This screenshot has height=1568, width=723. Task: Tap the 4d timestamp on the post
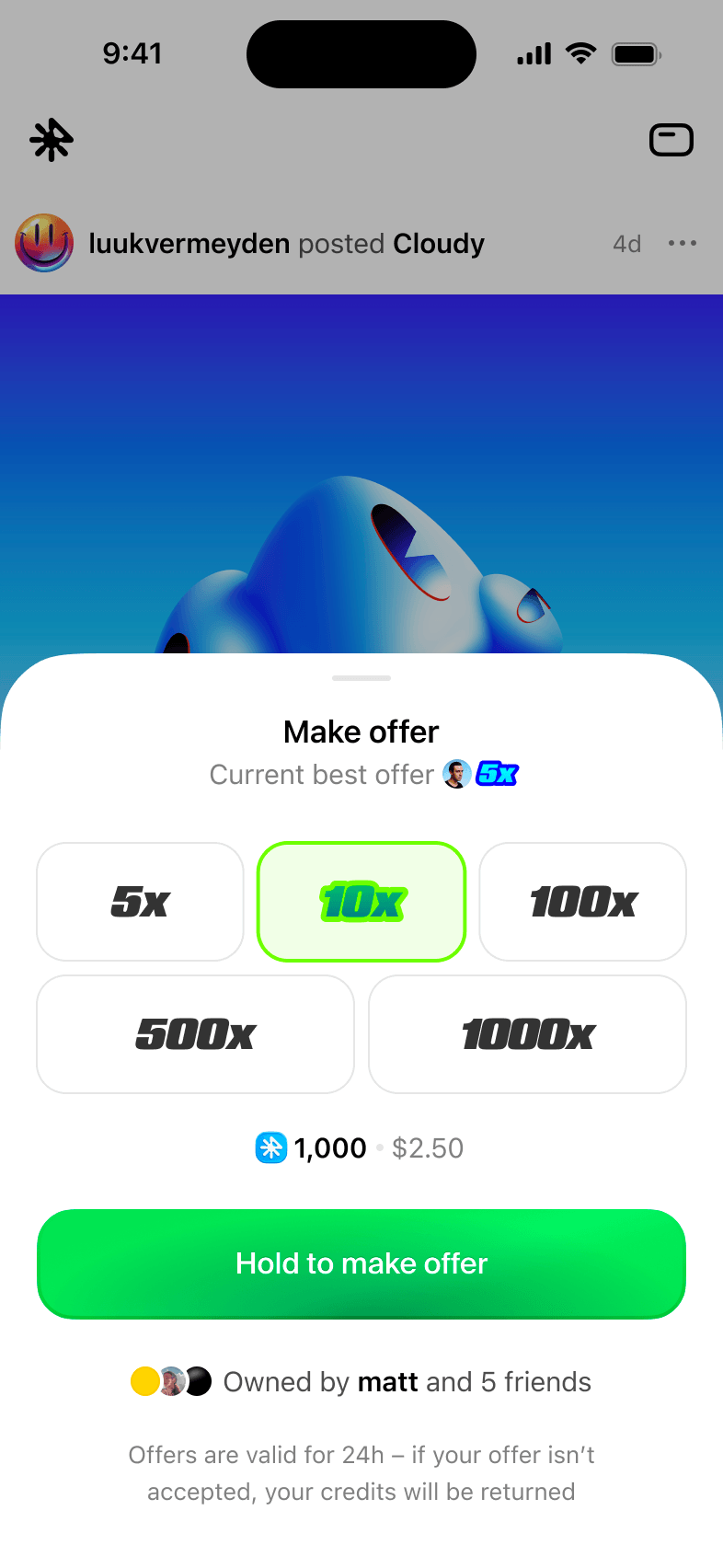[x=626, y=243]
